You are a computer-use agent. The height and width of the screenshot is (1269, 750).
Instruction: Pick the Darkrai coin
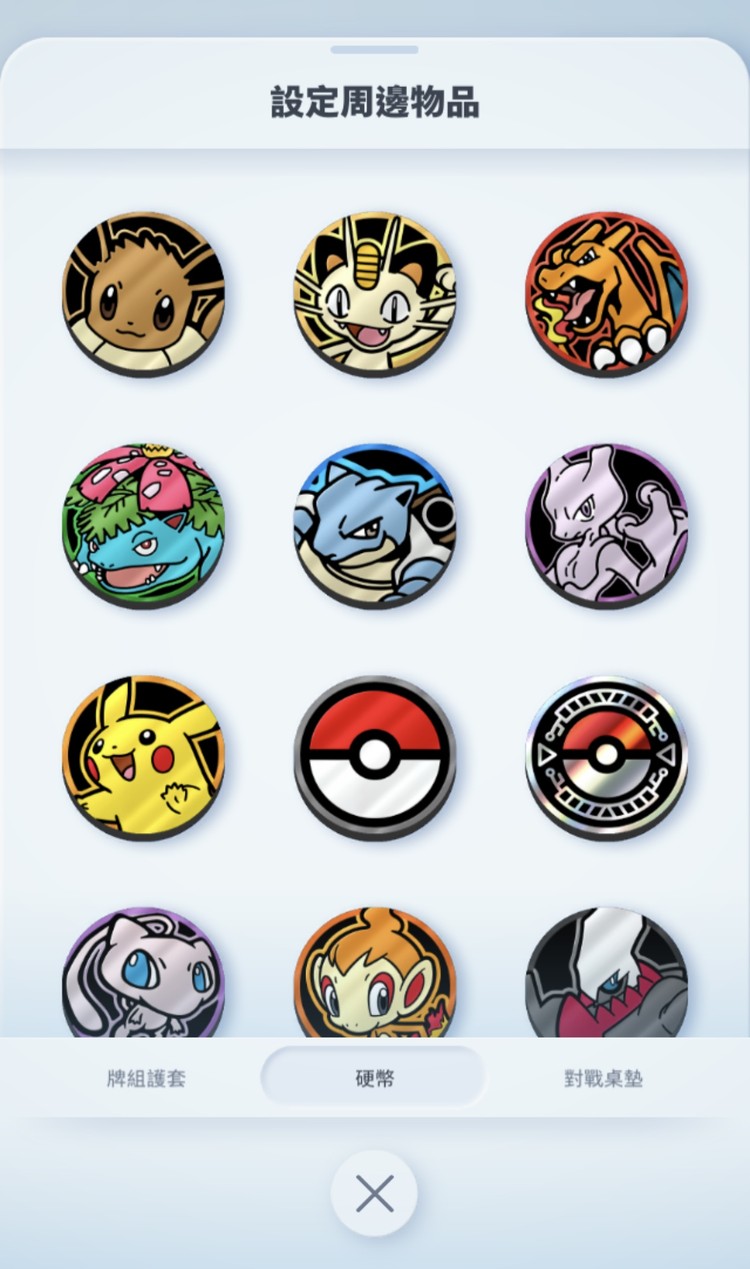click(x=606, y=975)
